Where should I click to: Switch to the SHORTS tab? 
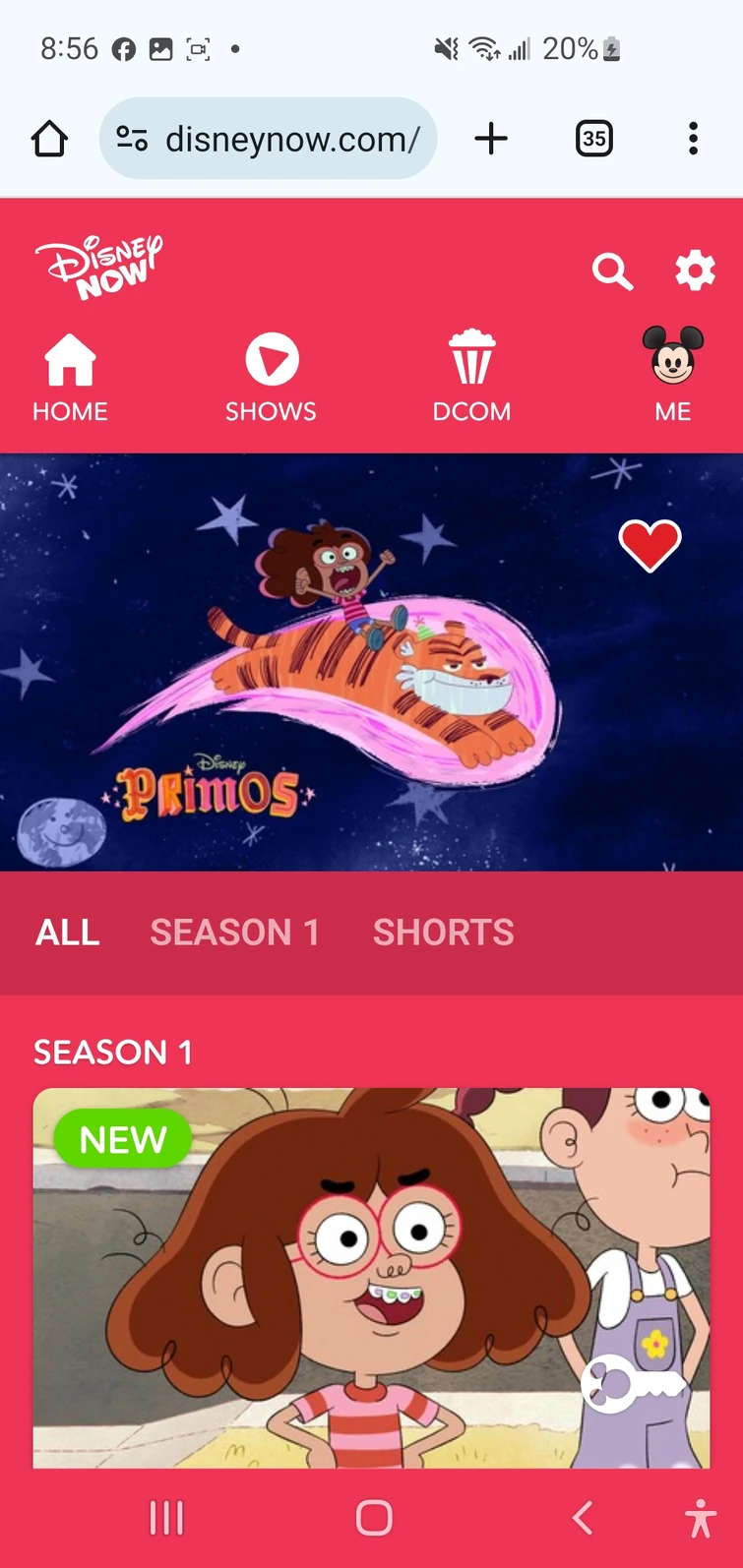point(443,932)
